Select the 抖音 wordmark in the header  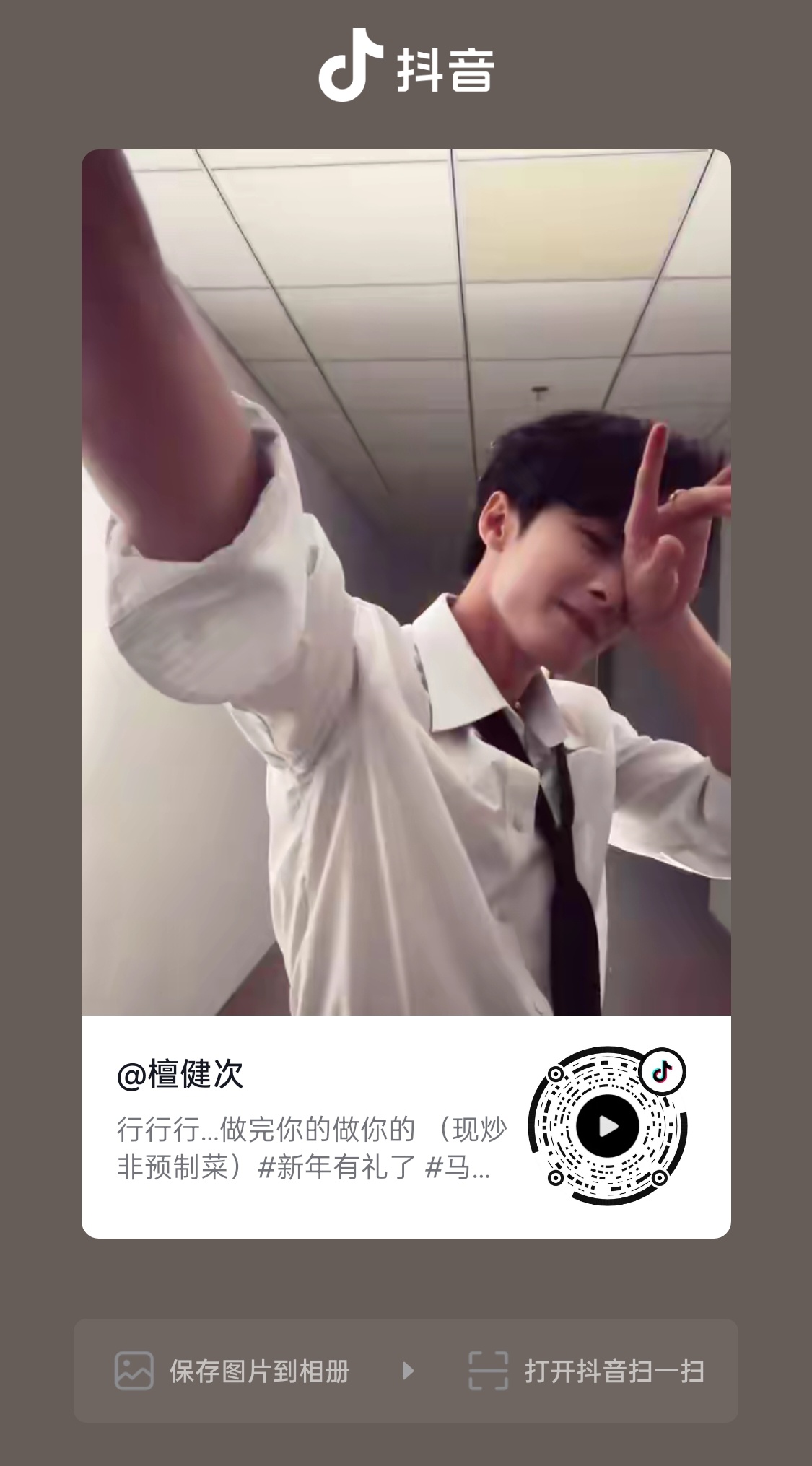click(444, 69)
